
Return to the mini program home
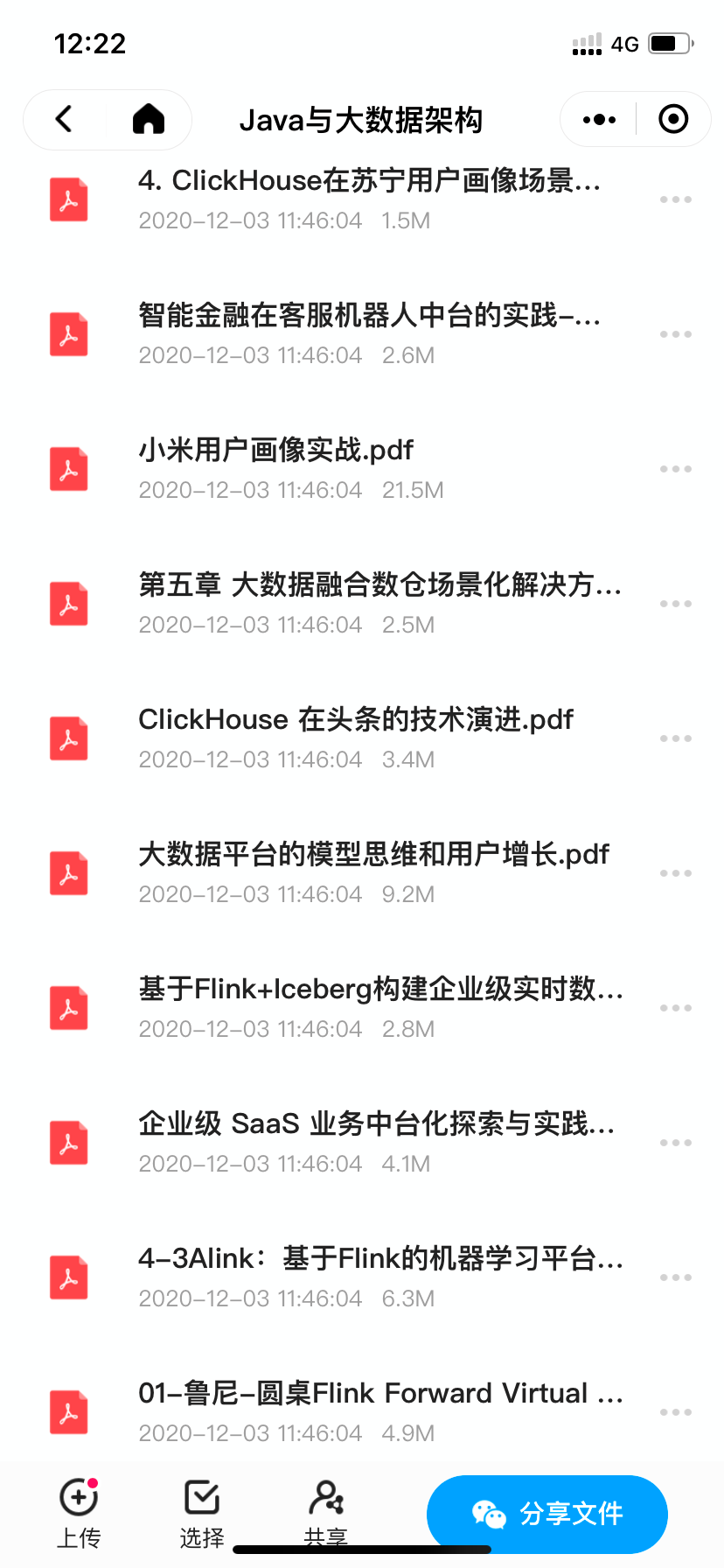[149, 119]
